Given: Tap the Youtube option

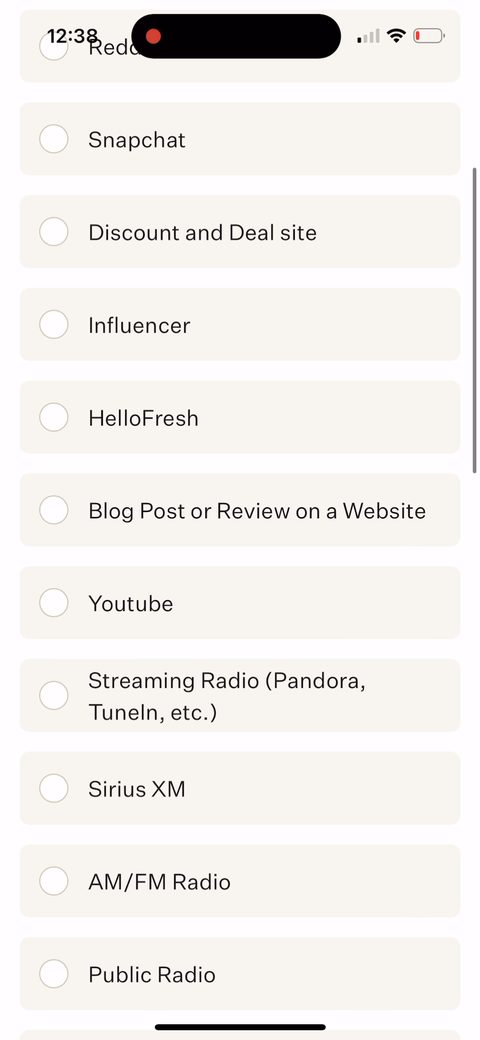Looking at the screenshot, I should pyautogui.click(x=240, y=603).
